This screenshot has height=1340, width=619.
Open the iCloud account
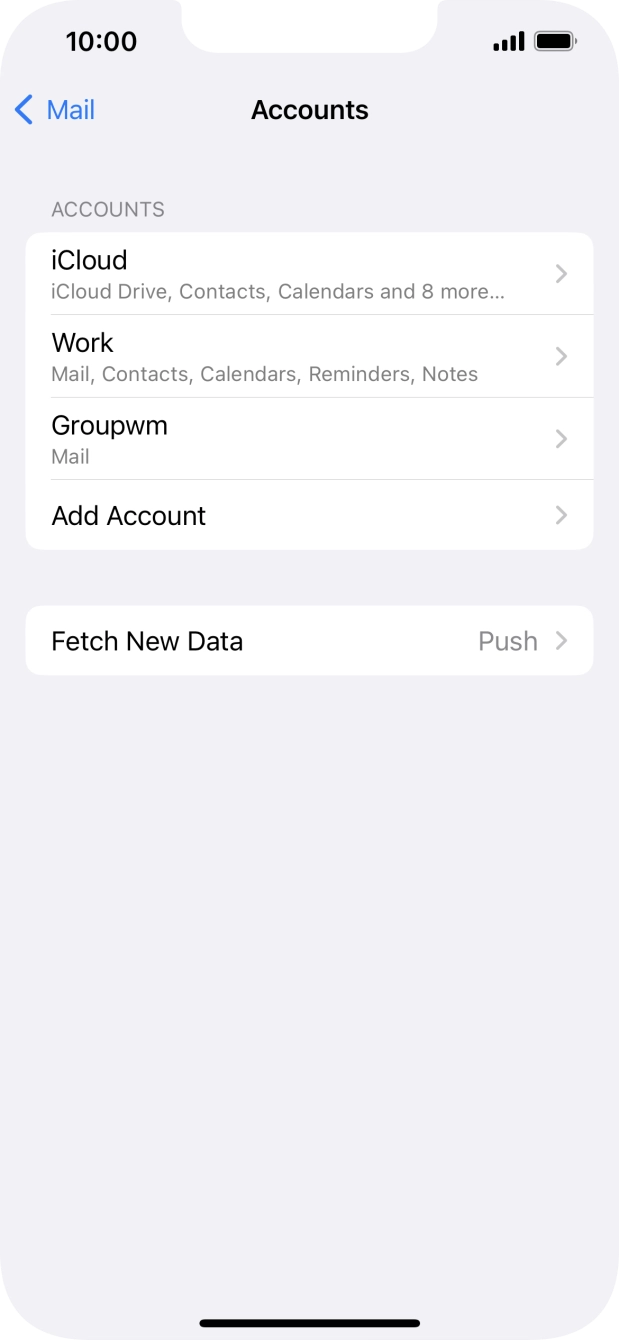(309, 274)
